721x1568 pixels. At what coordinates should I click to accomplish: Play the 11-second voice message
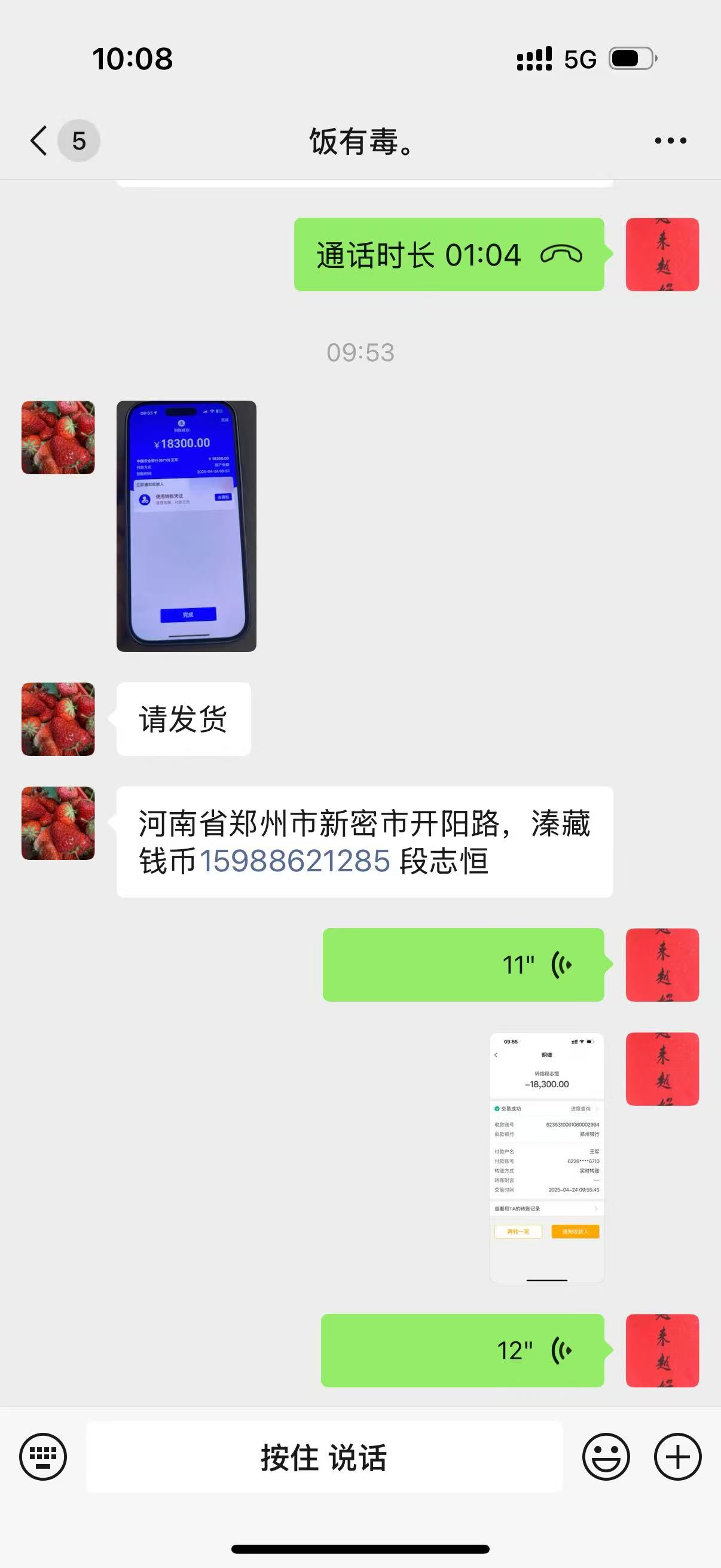463,965
